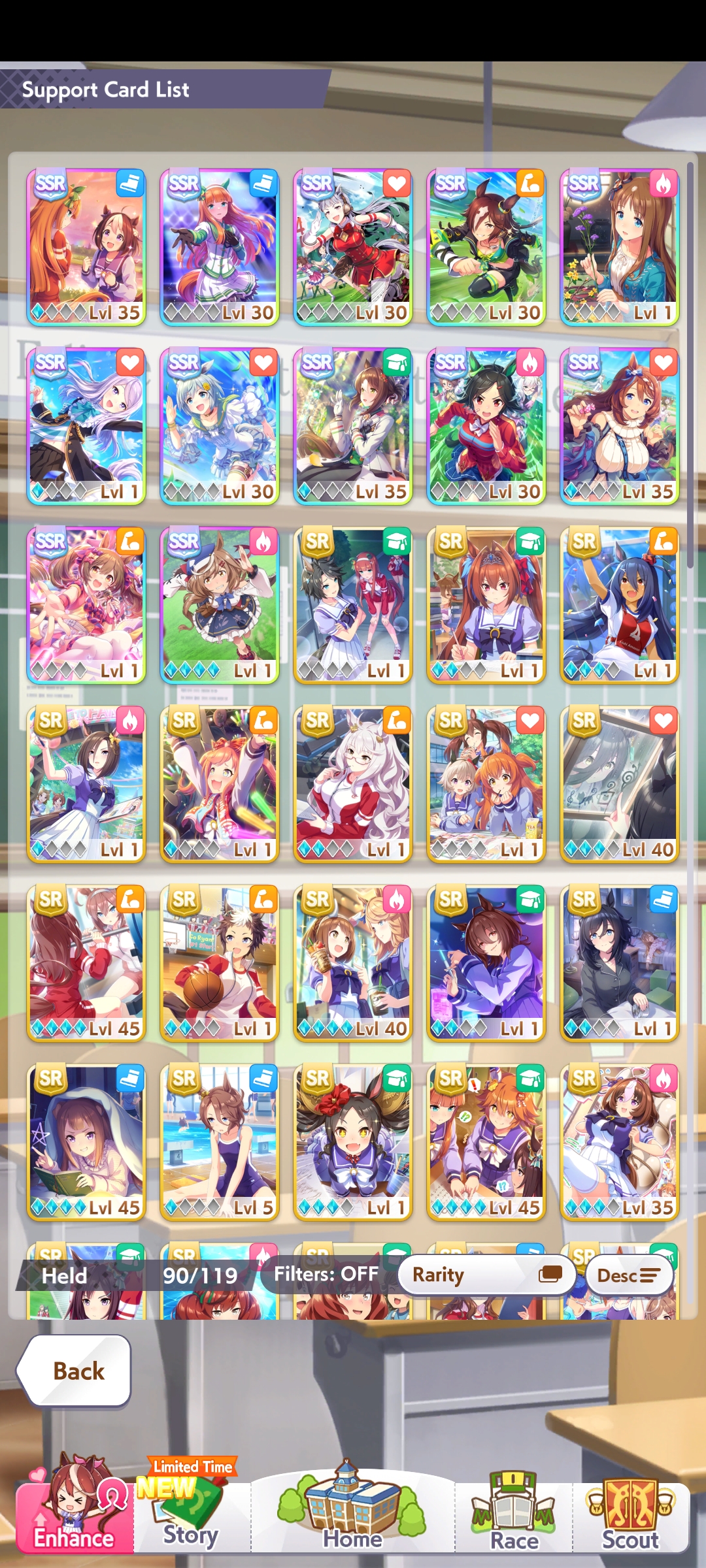Switch to the Story tab
The image size is (706, 1568).
(190, 1516)
